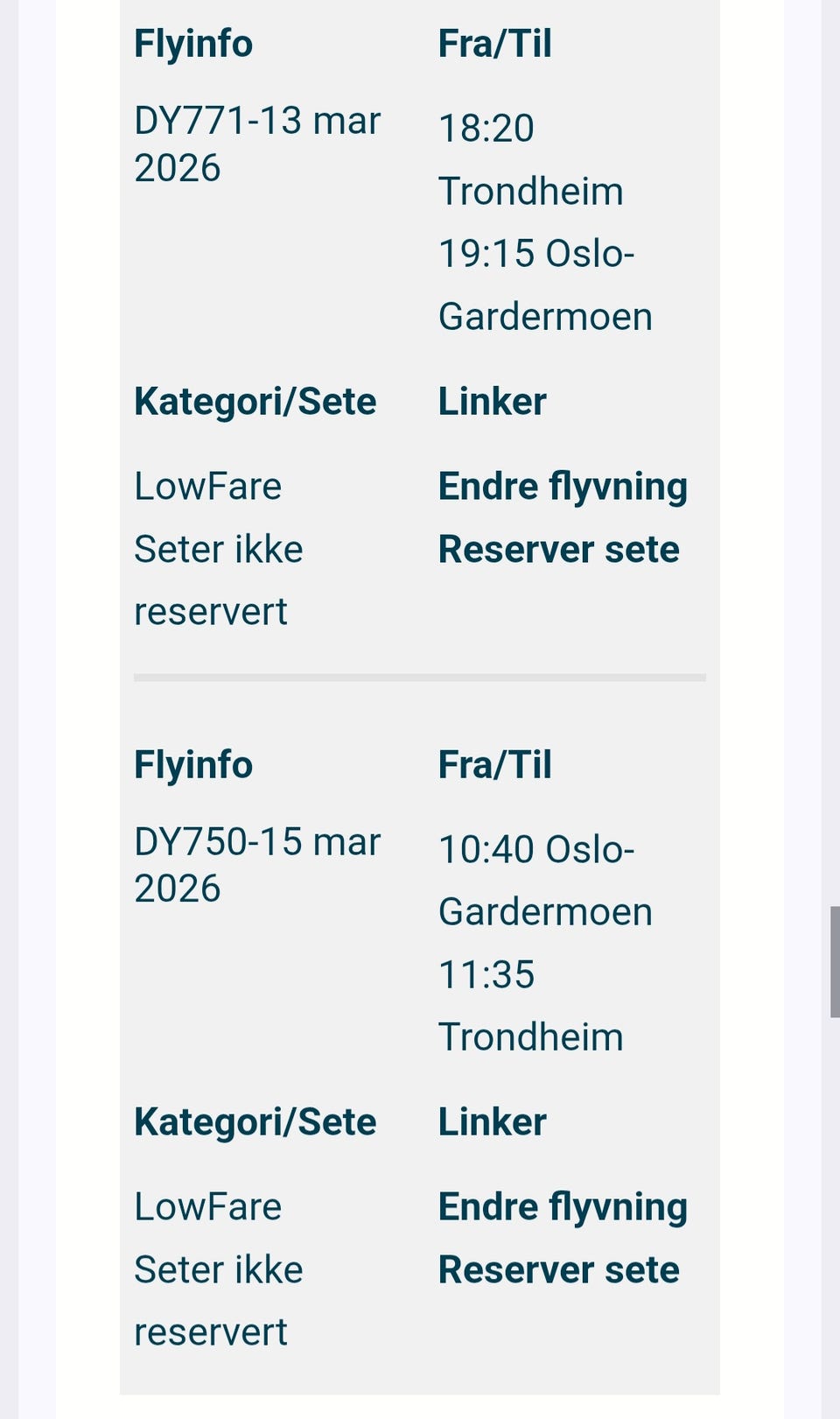
Task: Click the divider line between the two flights
Action: pos(420,676)
